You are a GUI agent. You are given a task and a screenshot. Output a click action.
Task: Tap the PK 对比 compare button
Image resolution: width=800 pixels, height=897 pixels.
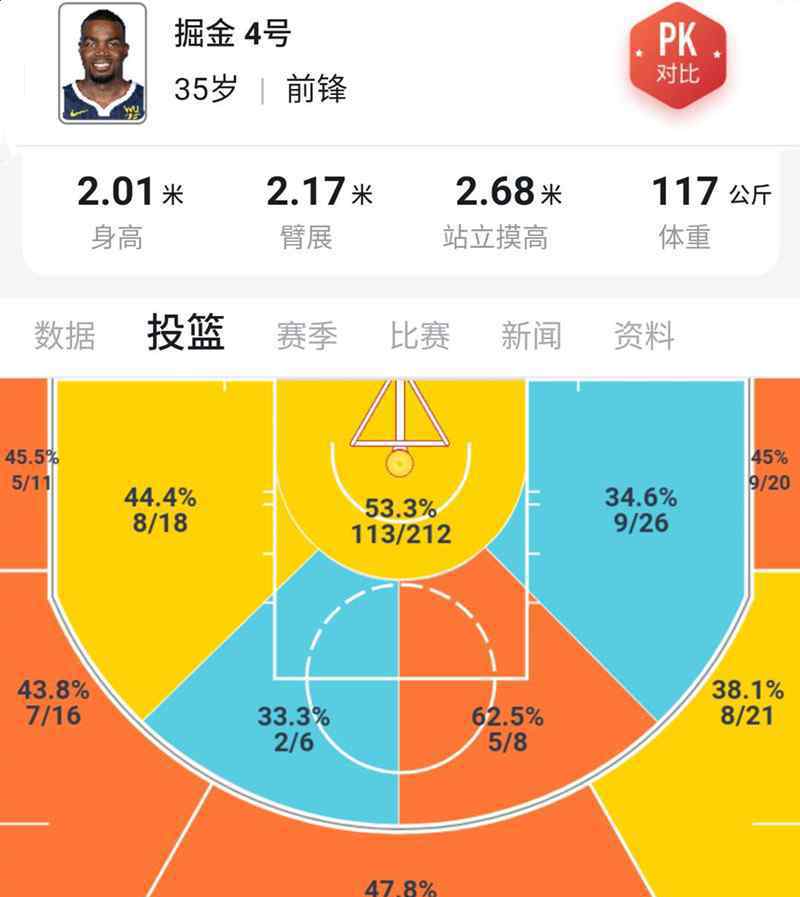(x=677, y=56)
